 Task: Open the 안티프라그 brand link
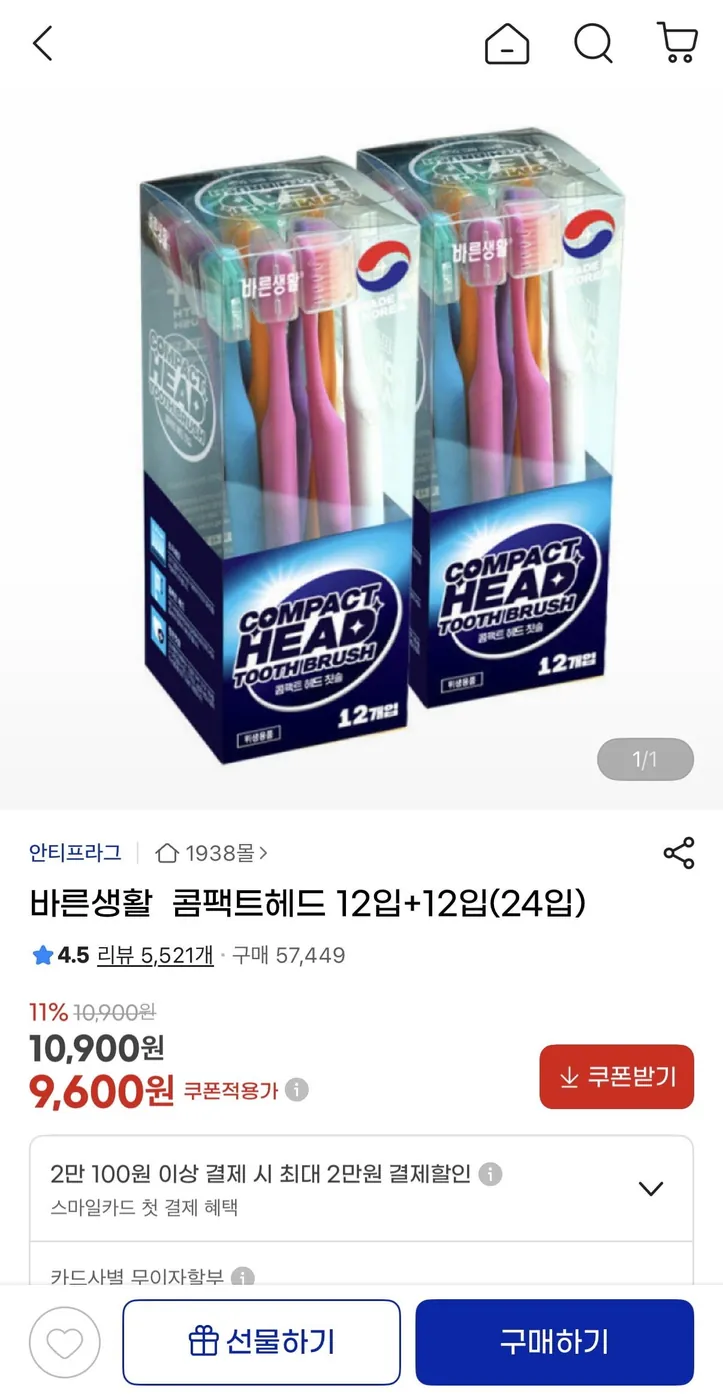(x=73, y=853)
